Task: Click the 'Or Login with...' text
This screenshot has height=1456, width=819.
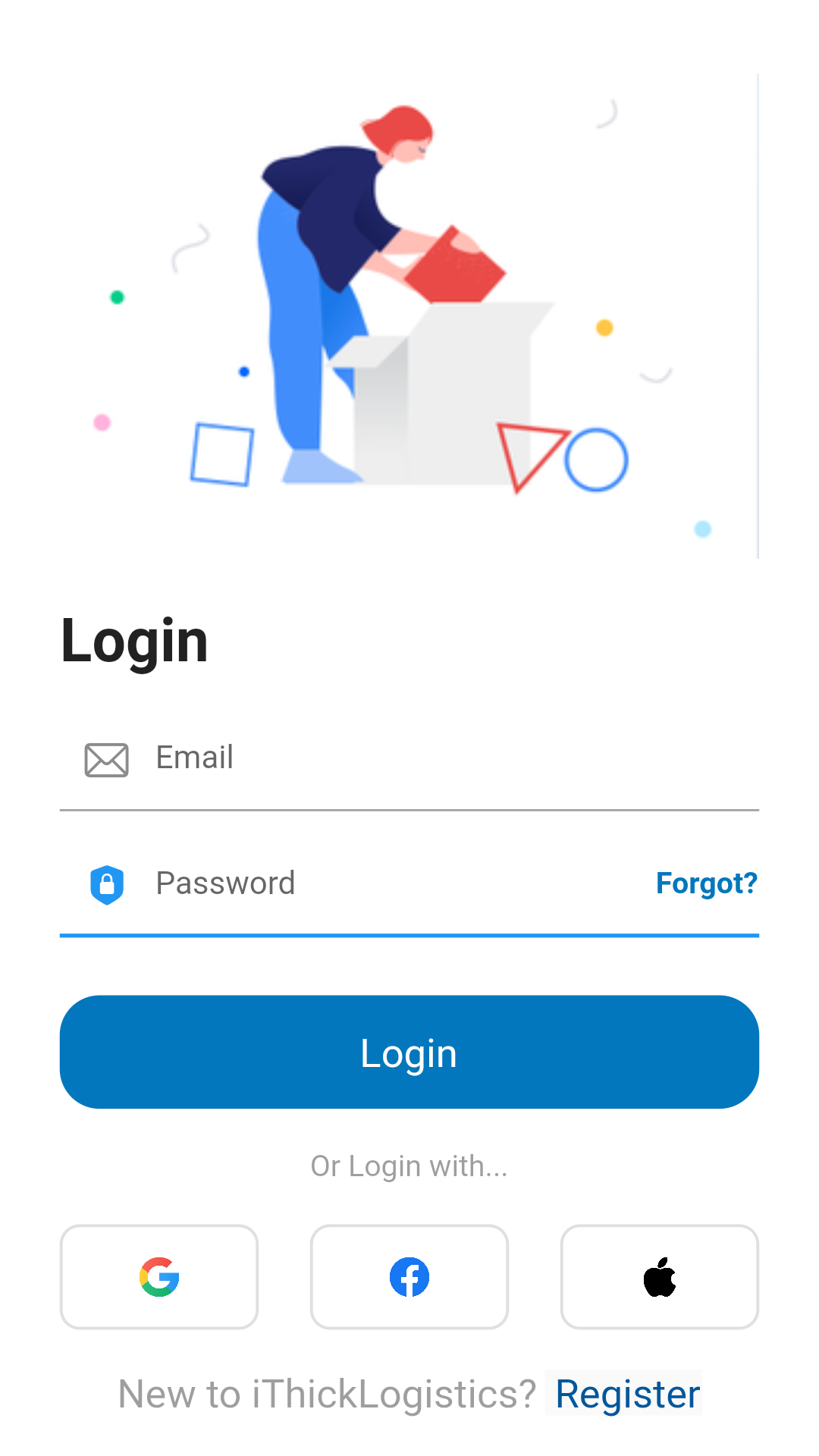Action: coord(409,1166)
